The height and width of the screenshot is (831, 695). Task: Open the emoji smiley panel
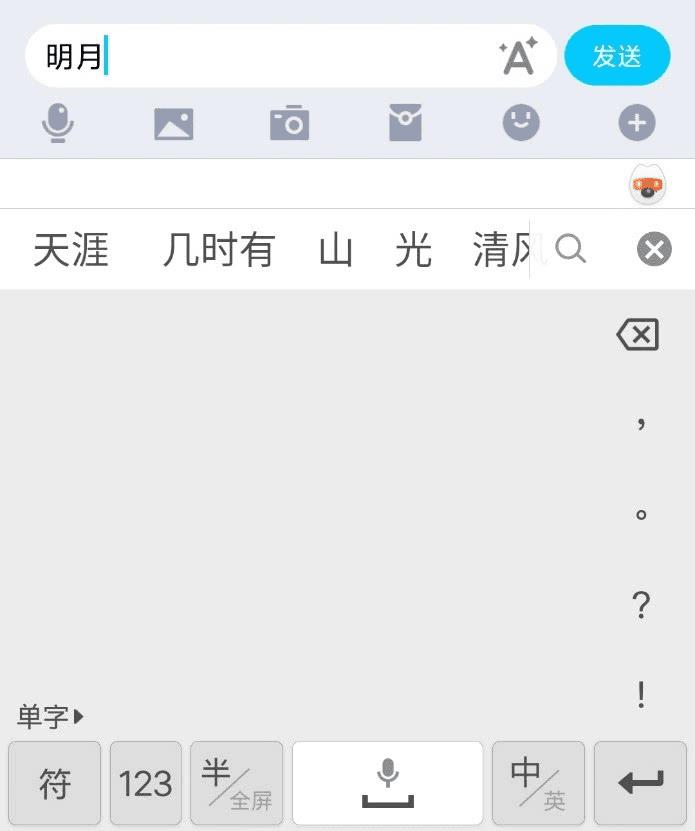click(x=520, y=124)
